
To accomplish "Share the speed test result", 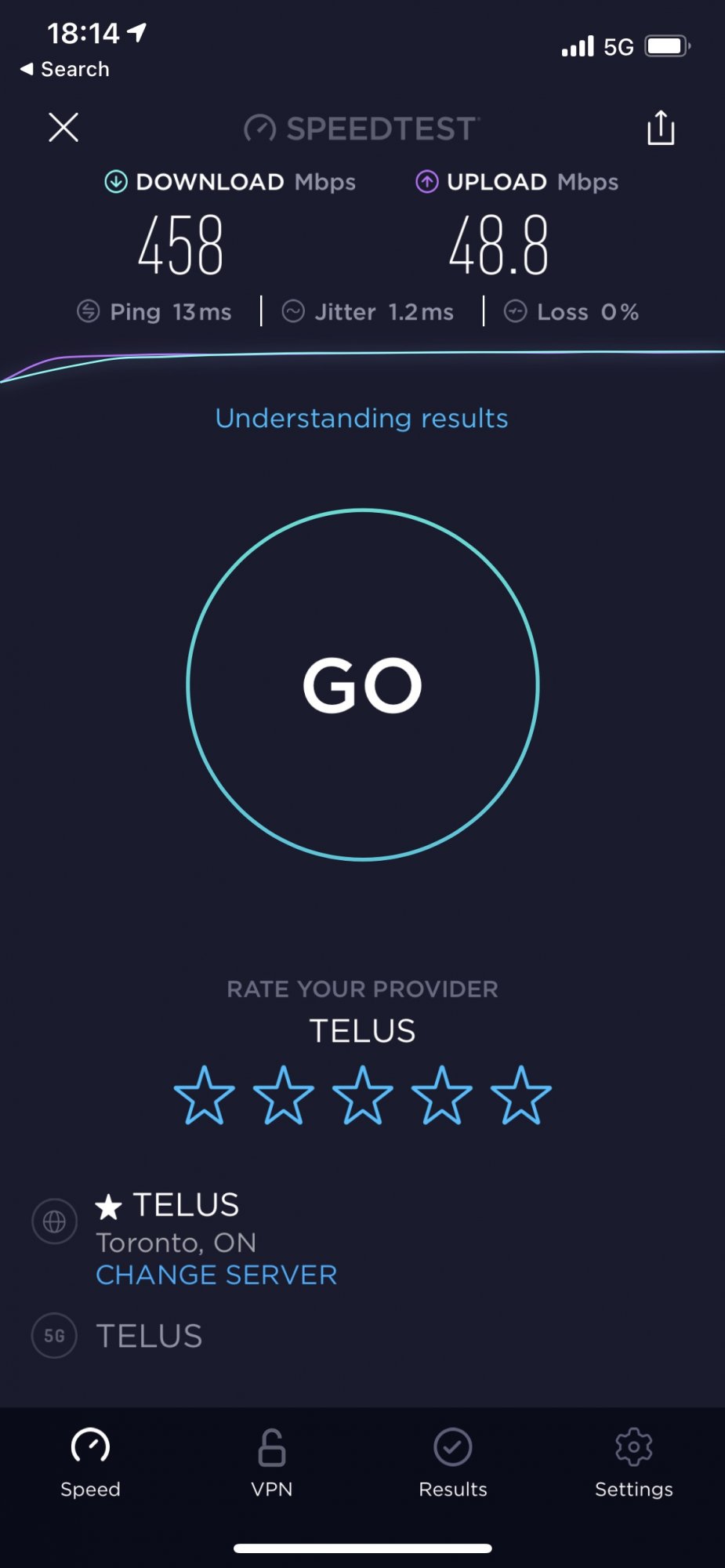I will click(x=661, y=128).
